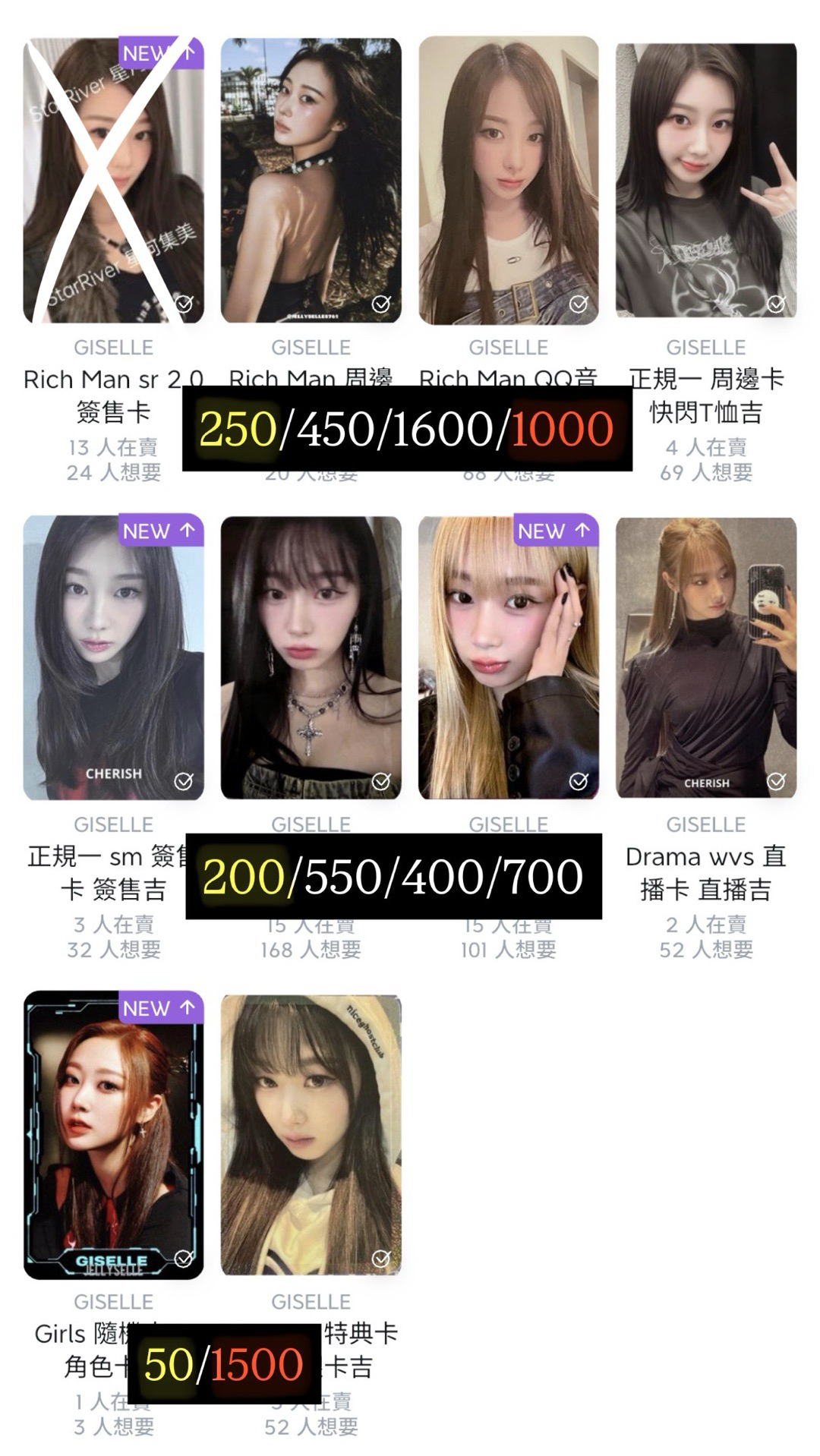
Task: Click the verified badge on the 快閃T恤 photocard
Action: click(x=775, y=303)
